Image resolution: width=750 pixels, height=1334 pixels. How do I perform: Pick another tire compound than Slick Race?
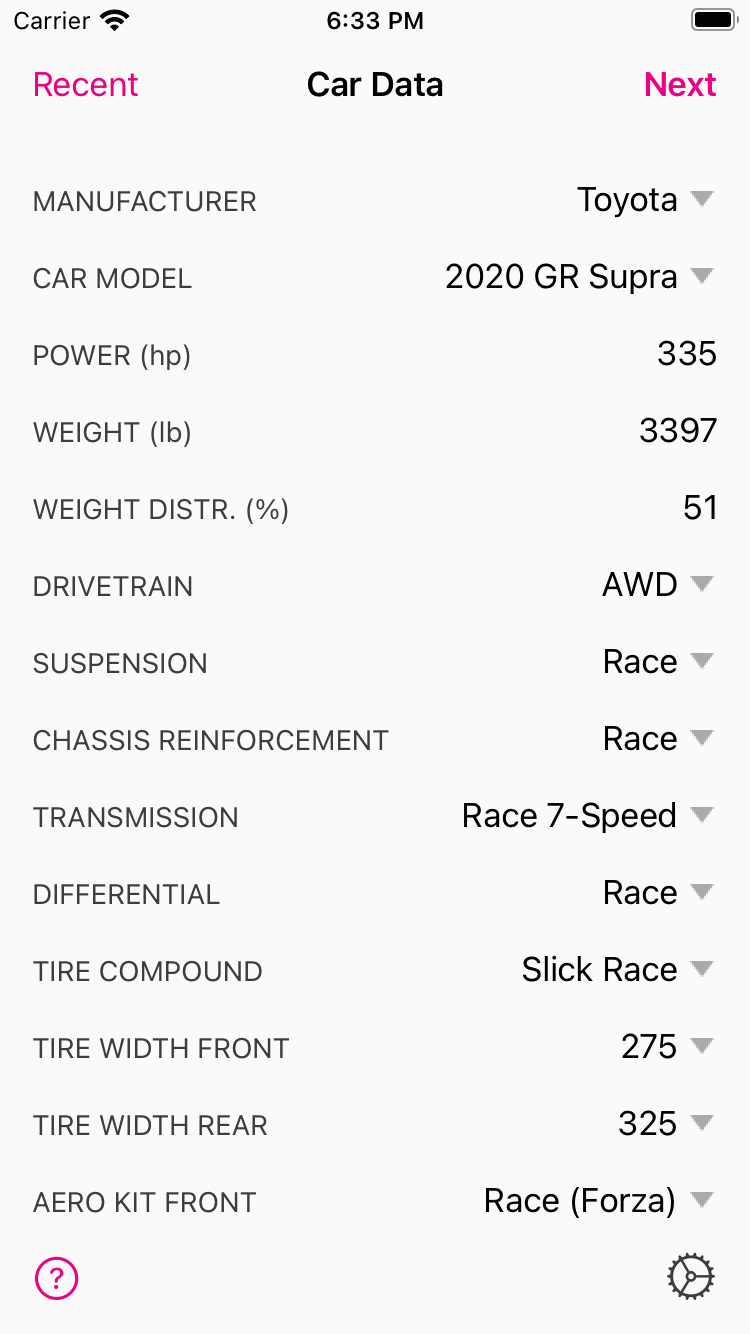(x=616, y=970)
